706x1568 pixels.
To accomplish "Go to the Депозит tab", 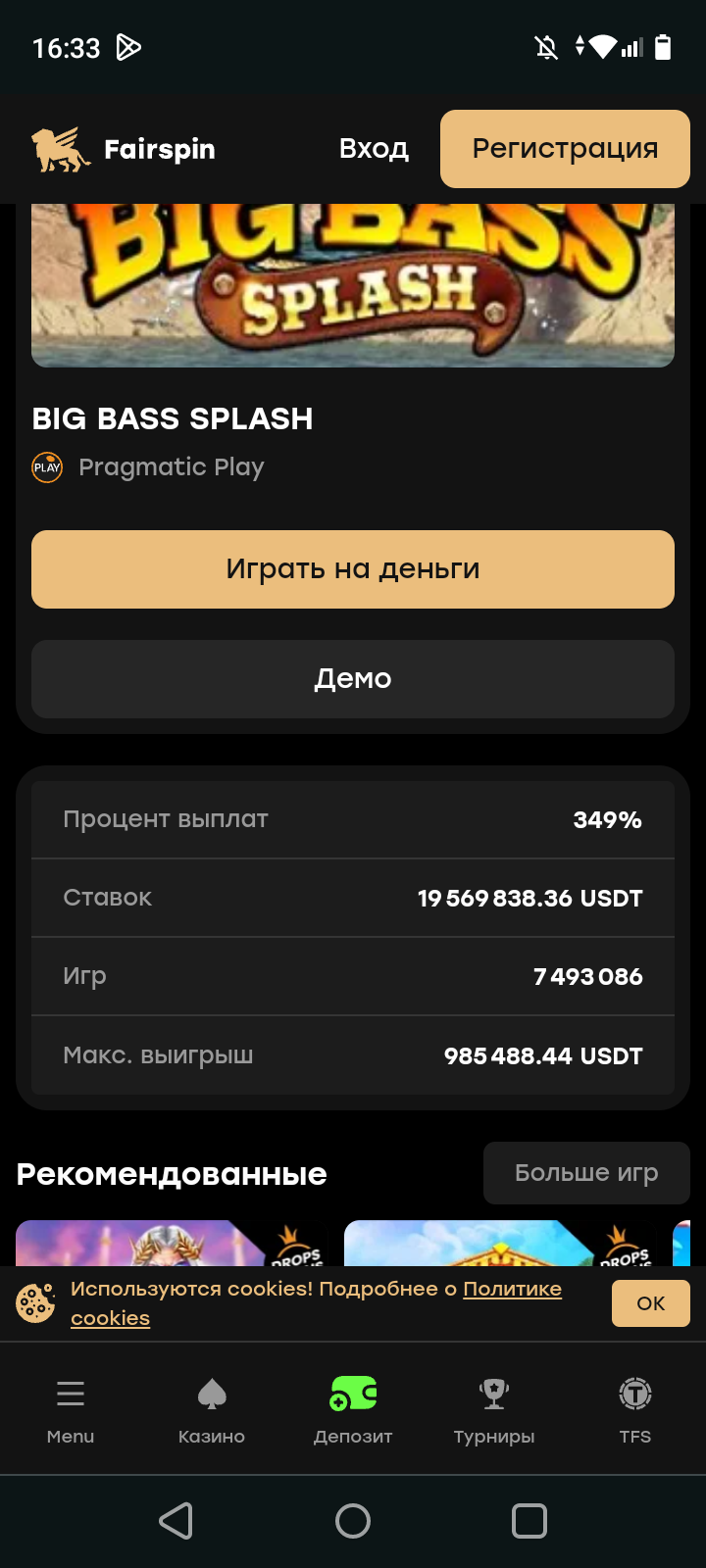I will pos(353,1410).
